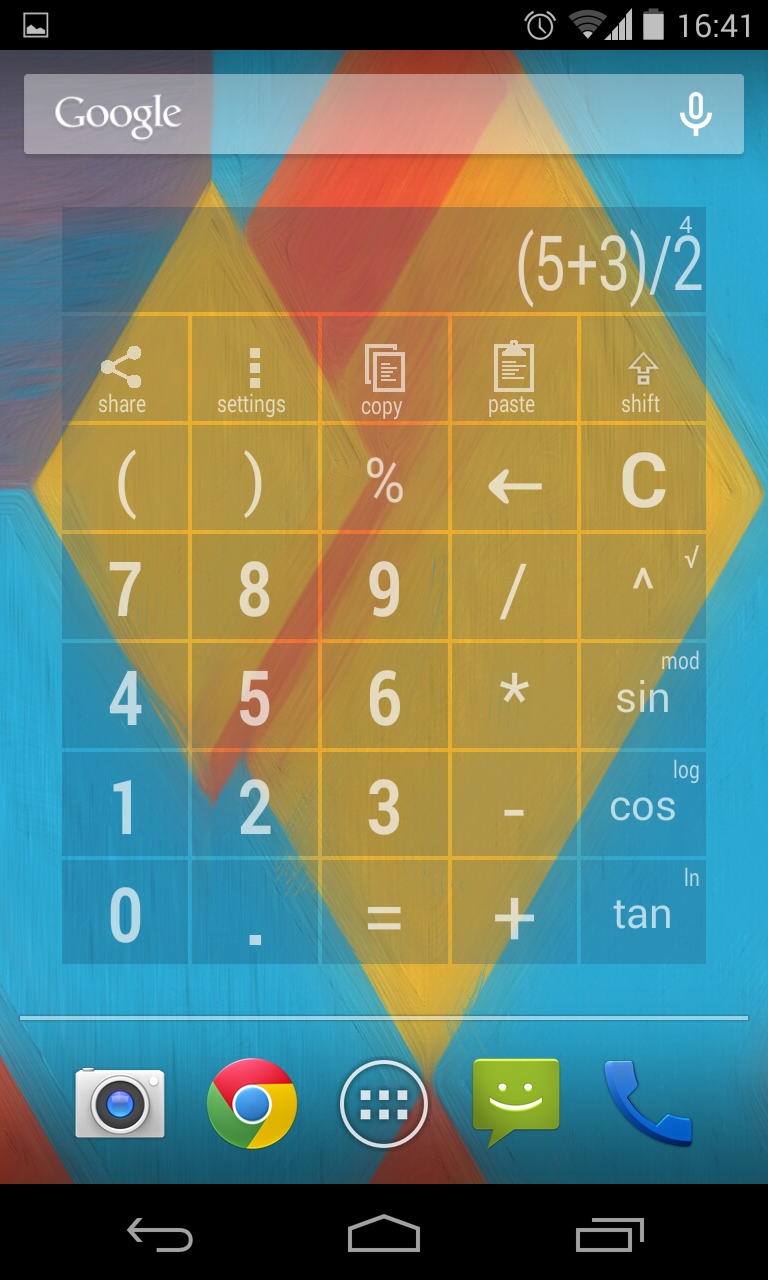The height and width of the screenshot is (1280, 768).
Task: Tap the multiply asterisk key
Action: [x=513, y=697]
